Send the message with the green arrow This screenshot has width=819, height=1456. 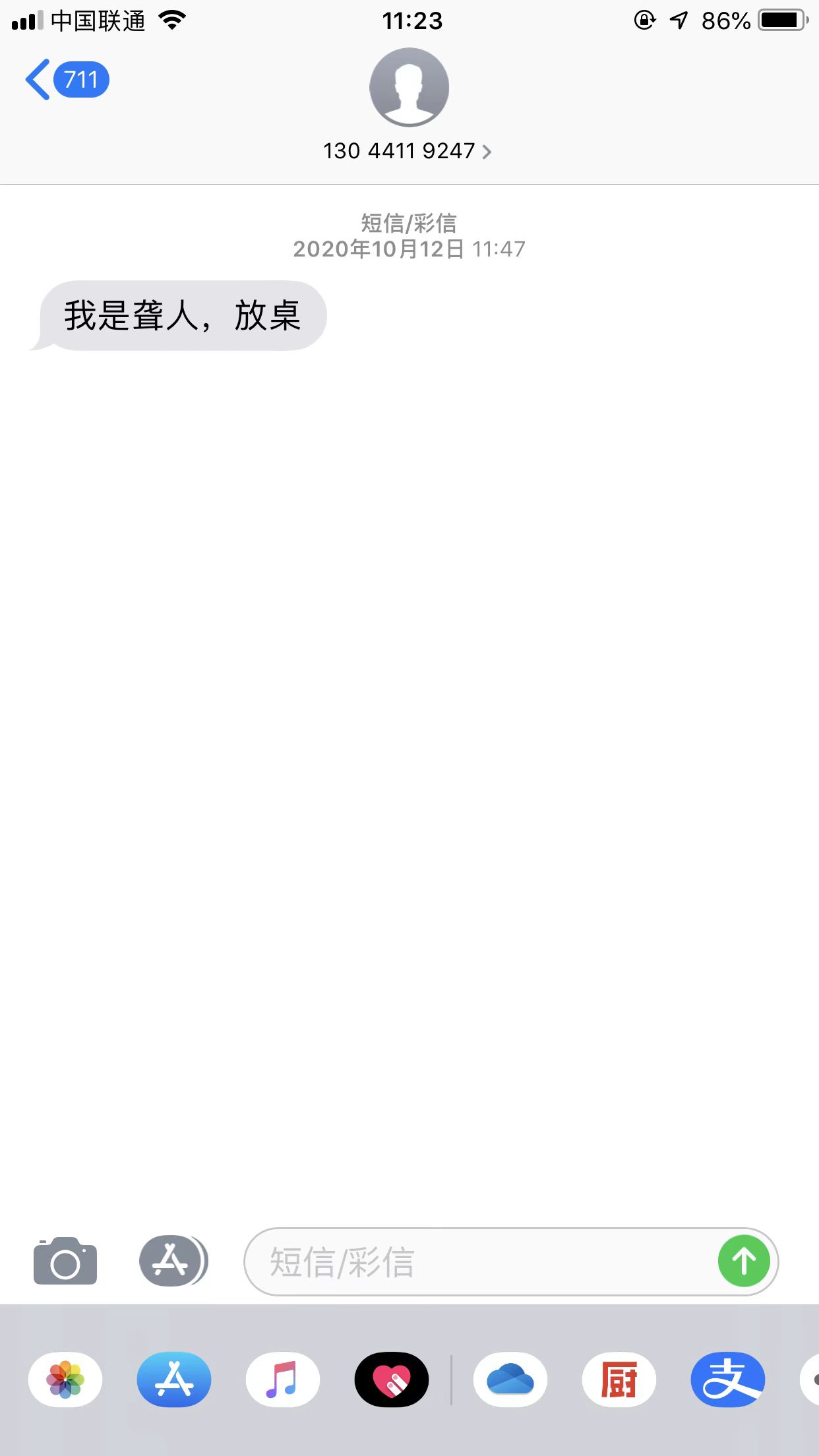pos(744,1261)
